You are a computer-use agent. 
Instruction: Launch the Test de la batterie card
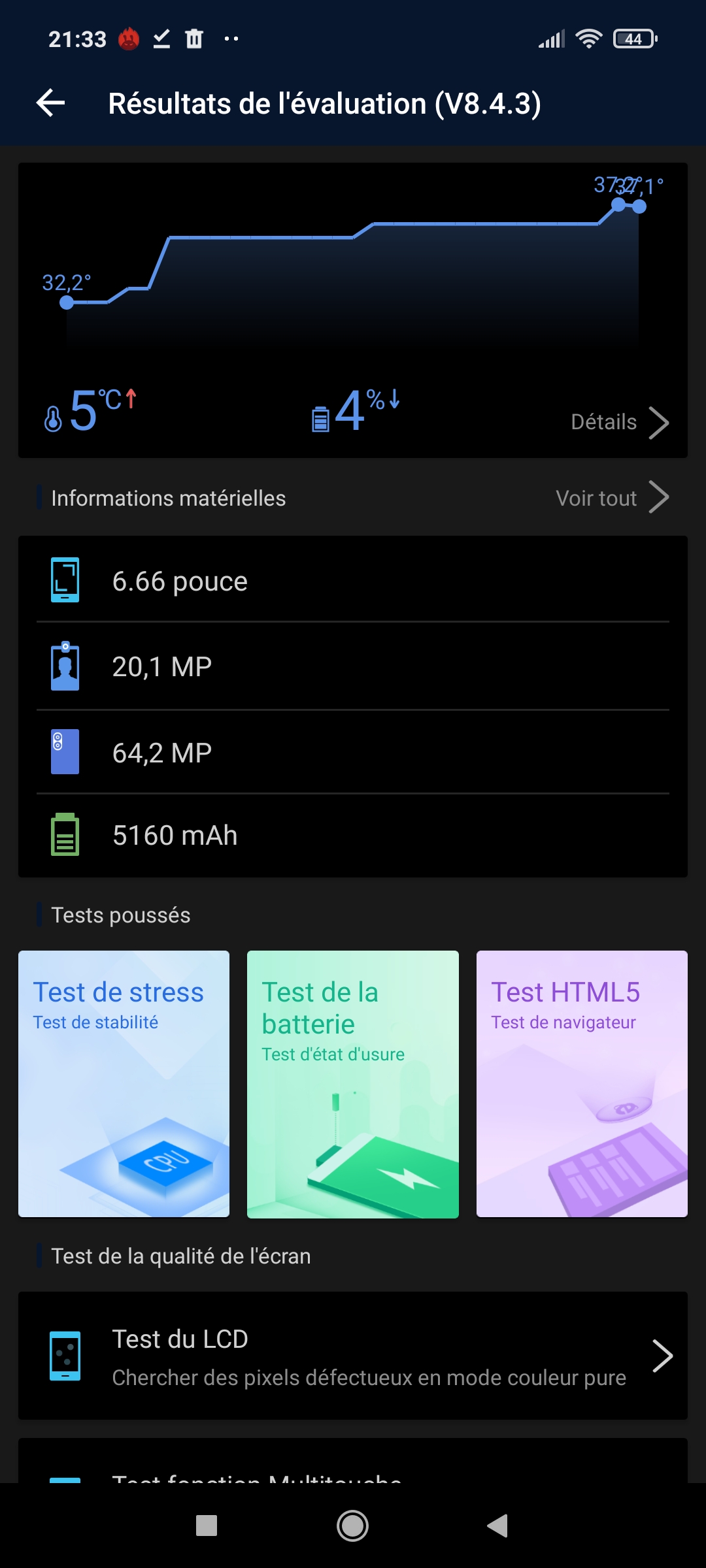click(352, 1083)
